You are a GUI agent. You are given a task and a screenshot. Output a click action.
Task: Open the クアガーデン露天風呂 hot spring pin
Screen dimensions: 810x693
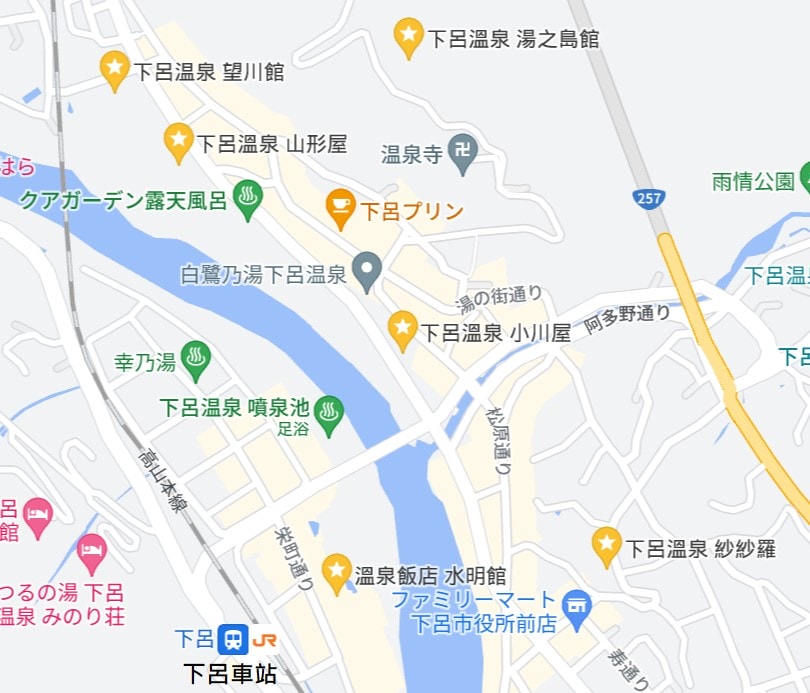point(247,199)
